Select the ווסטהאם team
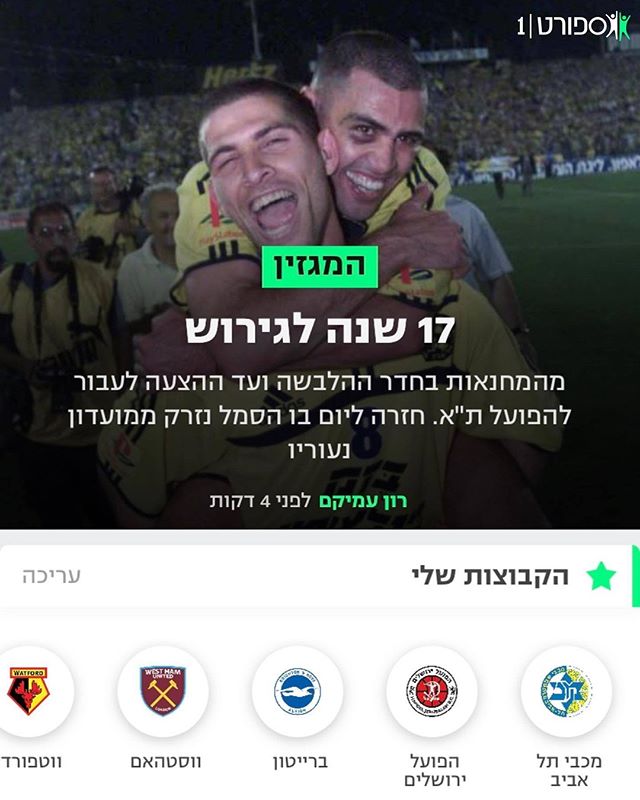The image size is (640, 800). [164, 692]
